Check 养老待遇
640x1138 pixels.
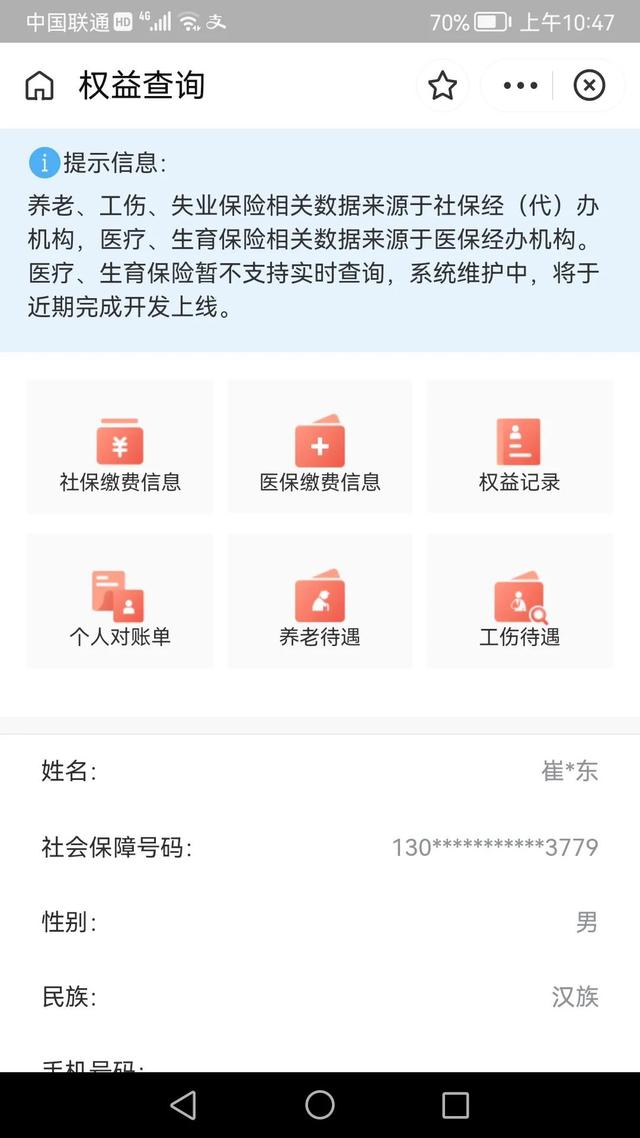(x=320, y=601)
